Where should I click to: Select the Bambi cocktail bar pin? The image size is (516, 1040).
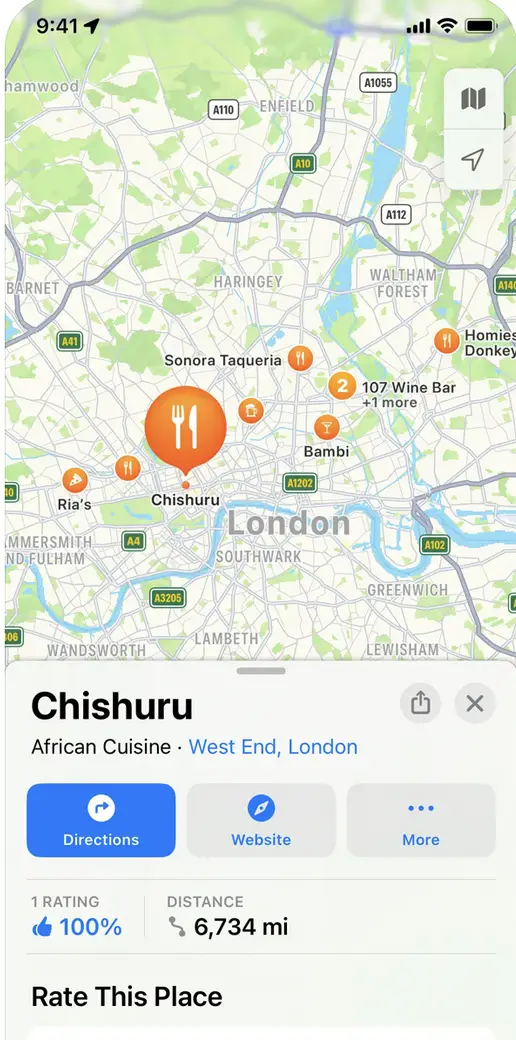point(326,427)
